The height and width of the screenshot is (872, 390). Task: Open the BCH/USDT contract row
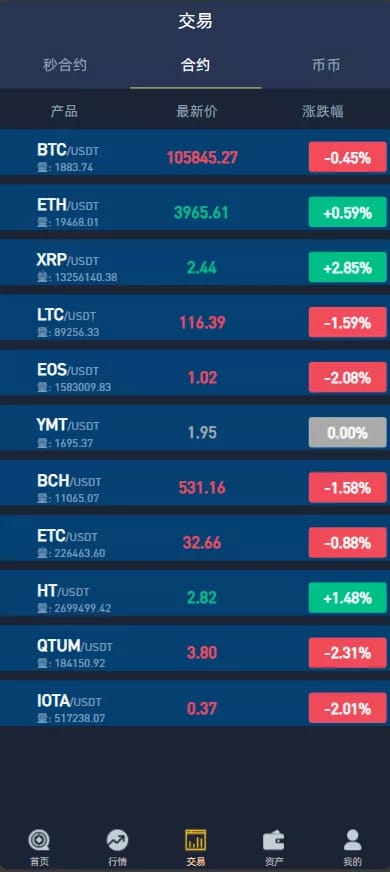click(195, 488)
